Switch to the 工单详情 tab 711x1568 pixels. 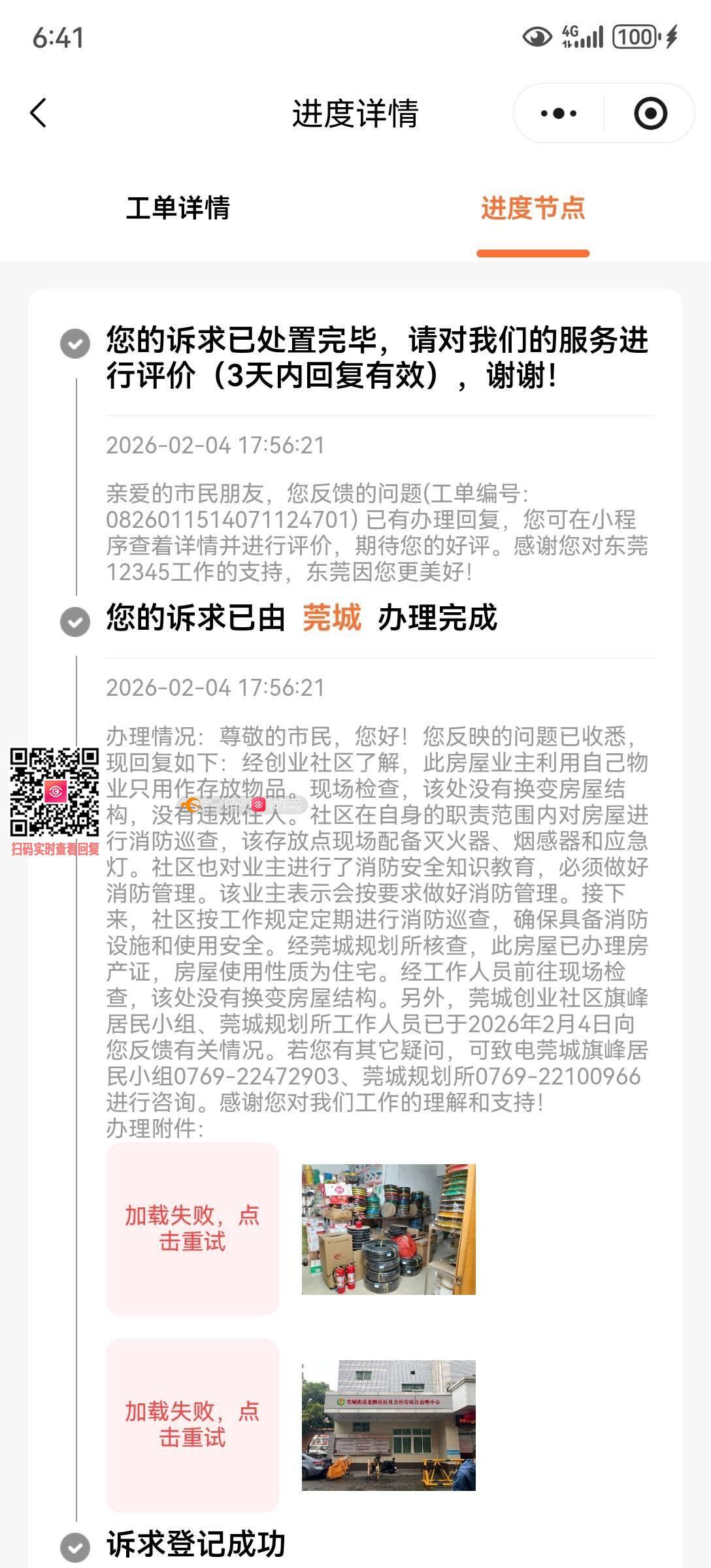[x=178, y=208]
